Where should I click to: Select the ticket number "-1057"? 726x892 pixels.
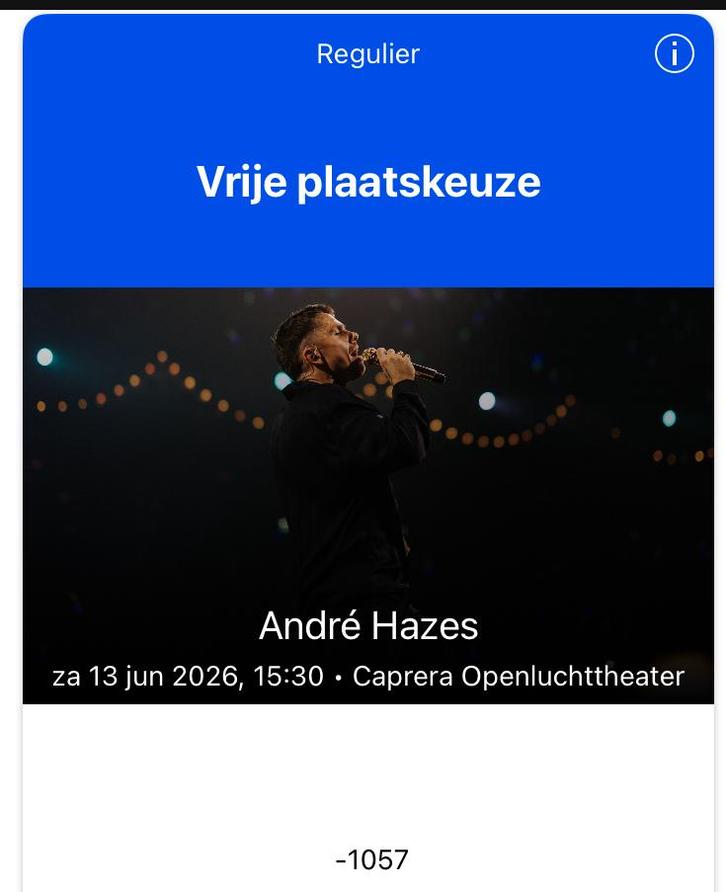click(372, 859)
